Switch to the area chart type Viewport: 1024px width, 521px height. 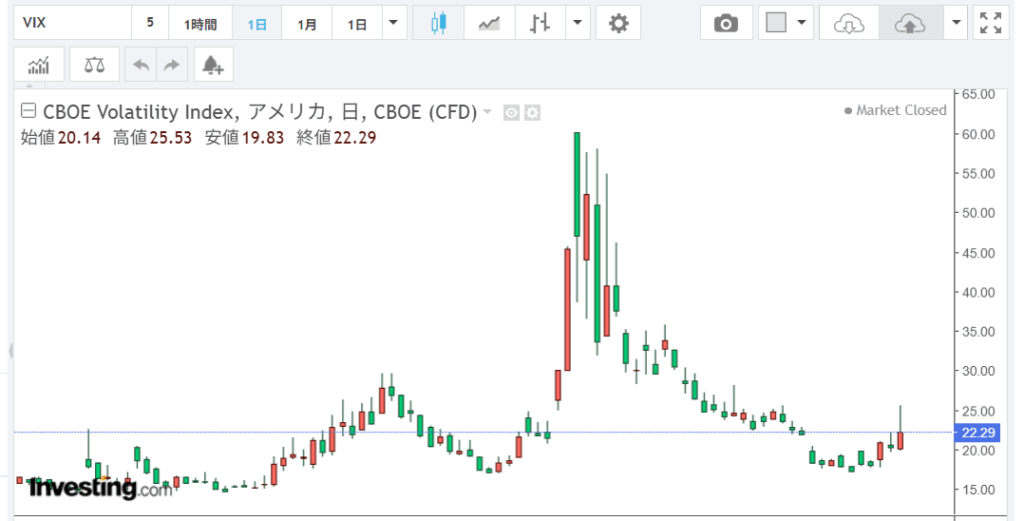489,23
